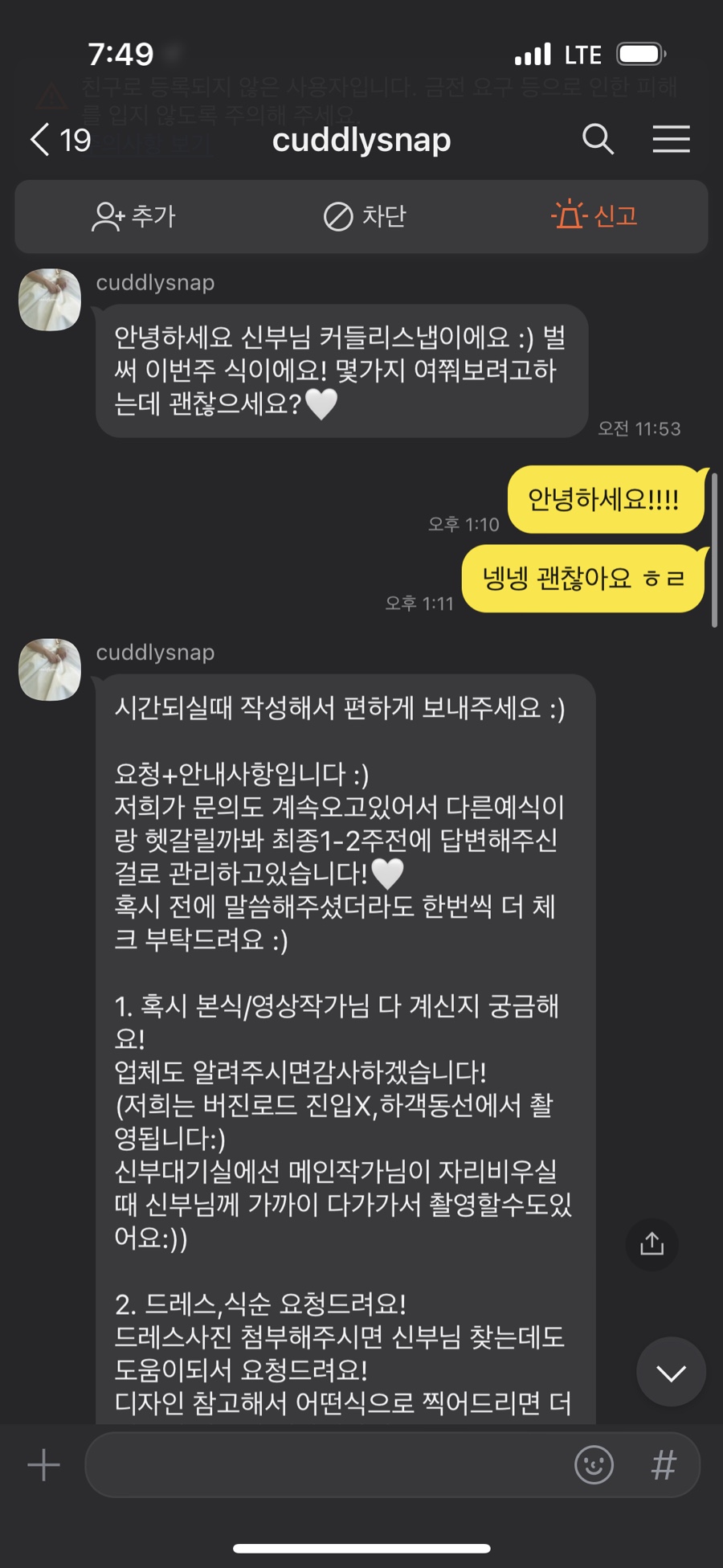Add cuddlysnap as a friend (추가)
Viewport: 723px width, 1568px height.
tap(133, 216)
